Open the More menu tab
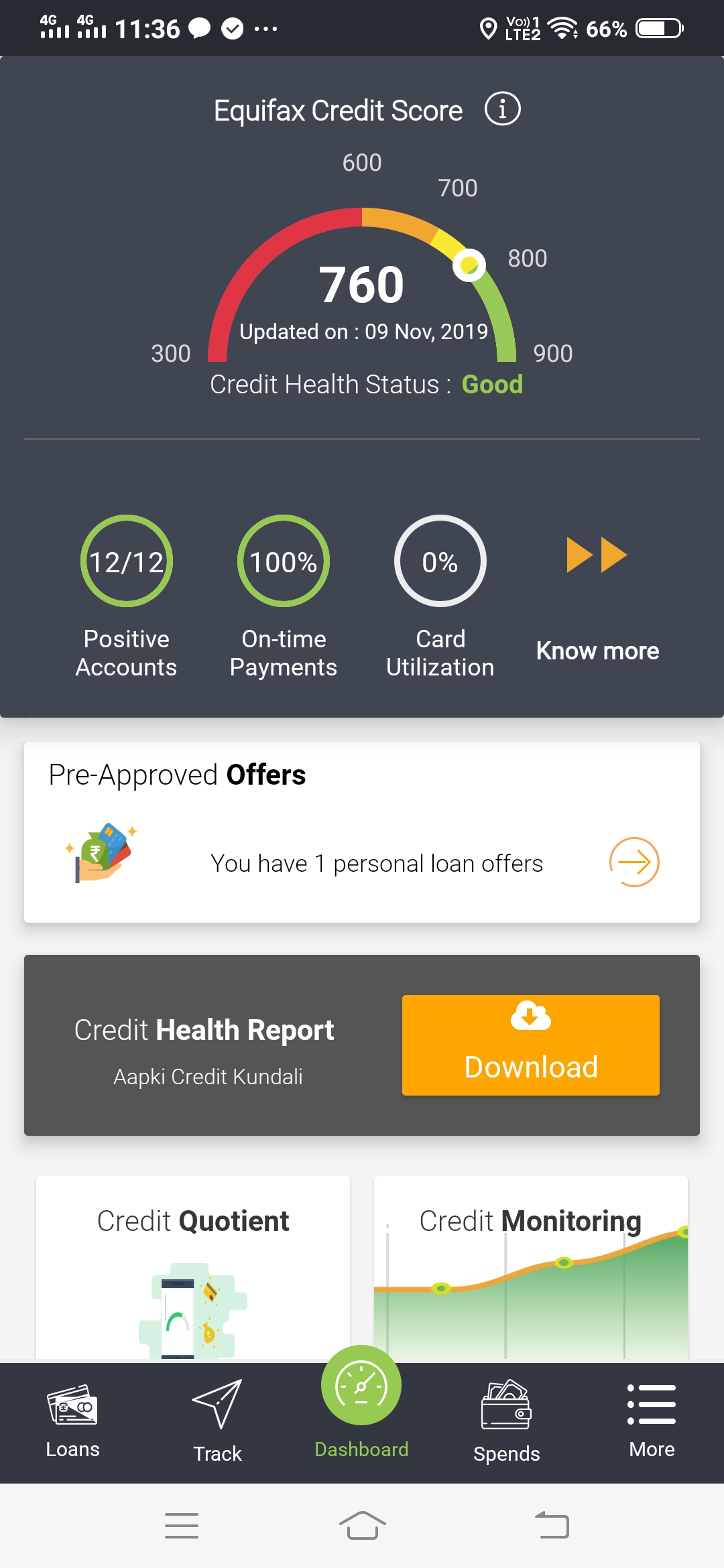The width and height of the screenshot is (724, 1568). 652,1421
